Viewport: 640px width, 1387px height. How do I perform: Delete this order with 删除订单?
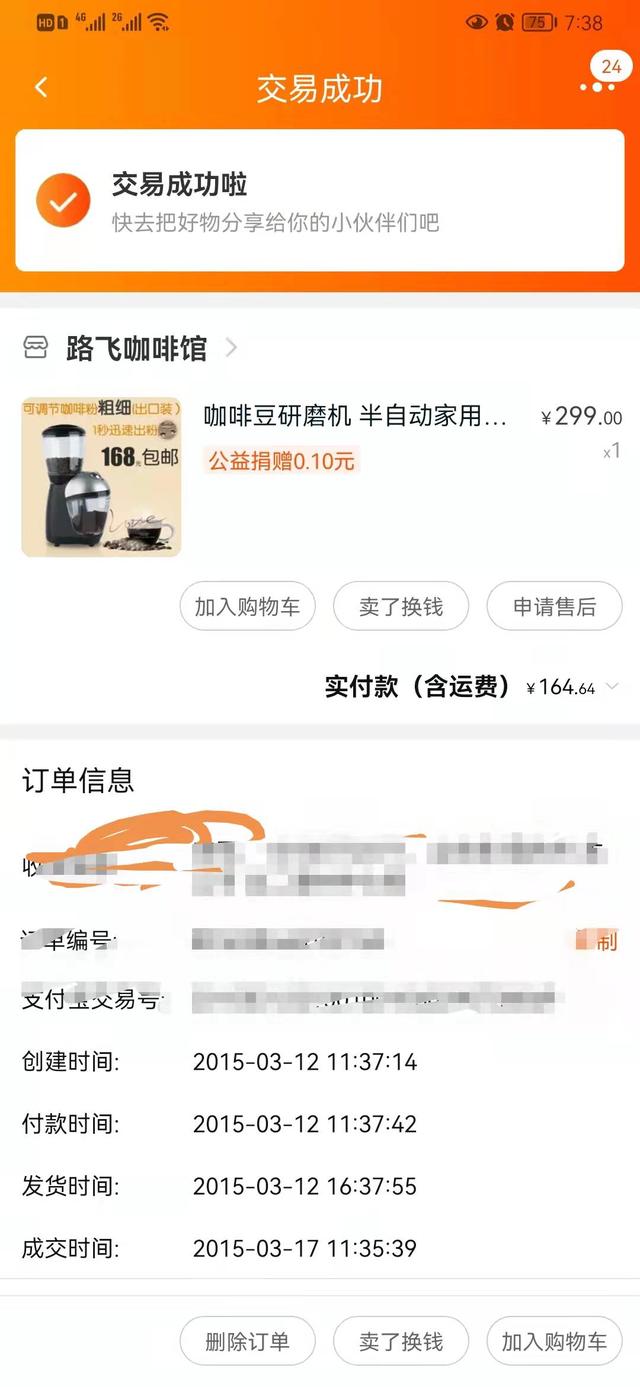pyautogui.click(x=247, y=1341)
